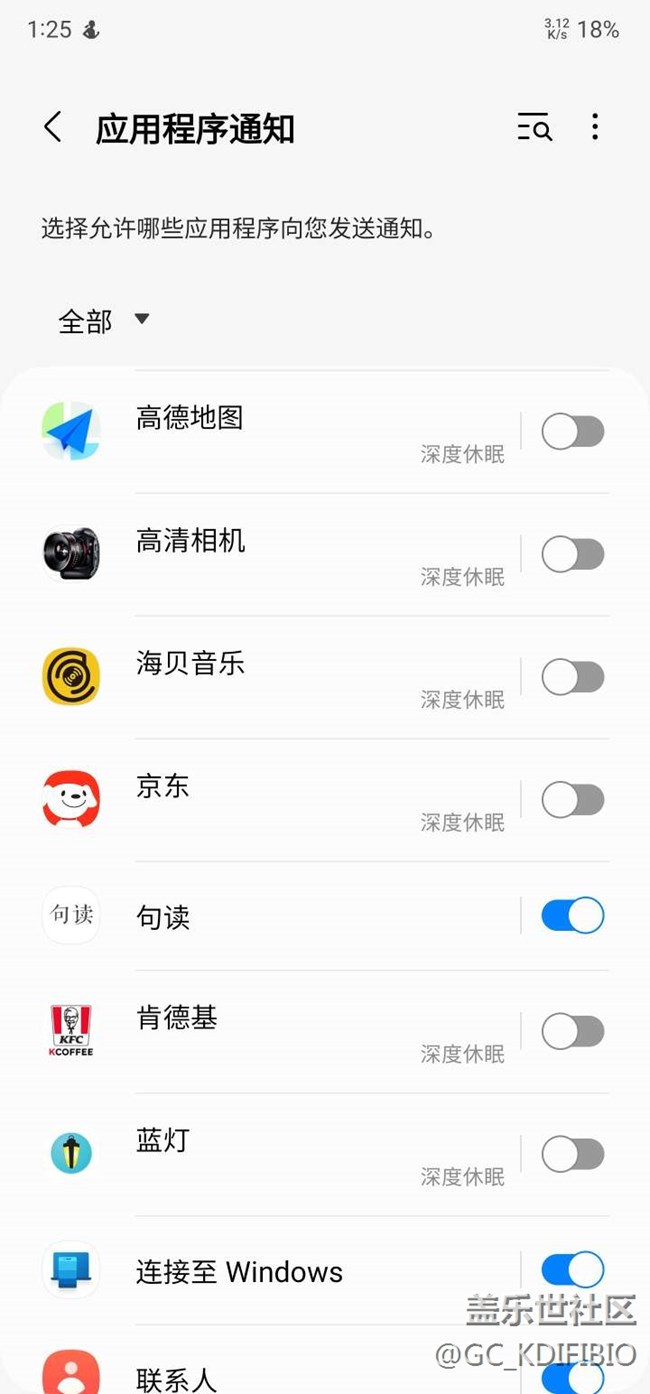This screenshot has height=1394, width=650.
Task: Switch on notifications for 京东
Action: (573, 800)
